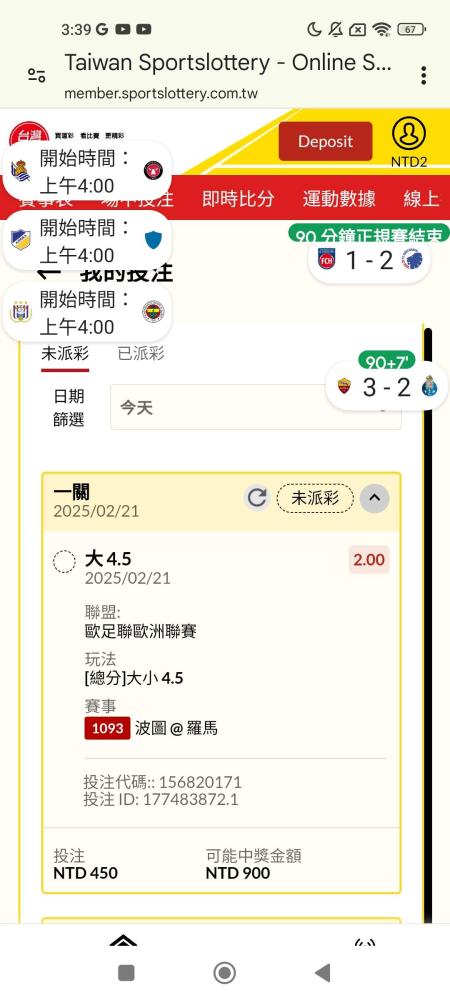Open the site settings icon beside the address
The width and height of the screenshot is (450, 1000).
point(36,75)
